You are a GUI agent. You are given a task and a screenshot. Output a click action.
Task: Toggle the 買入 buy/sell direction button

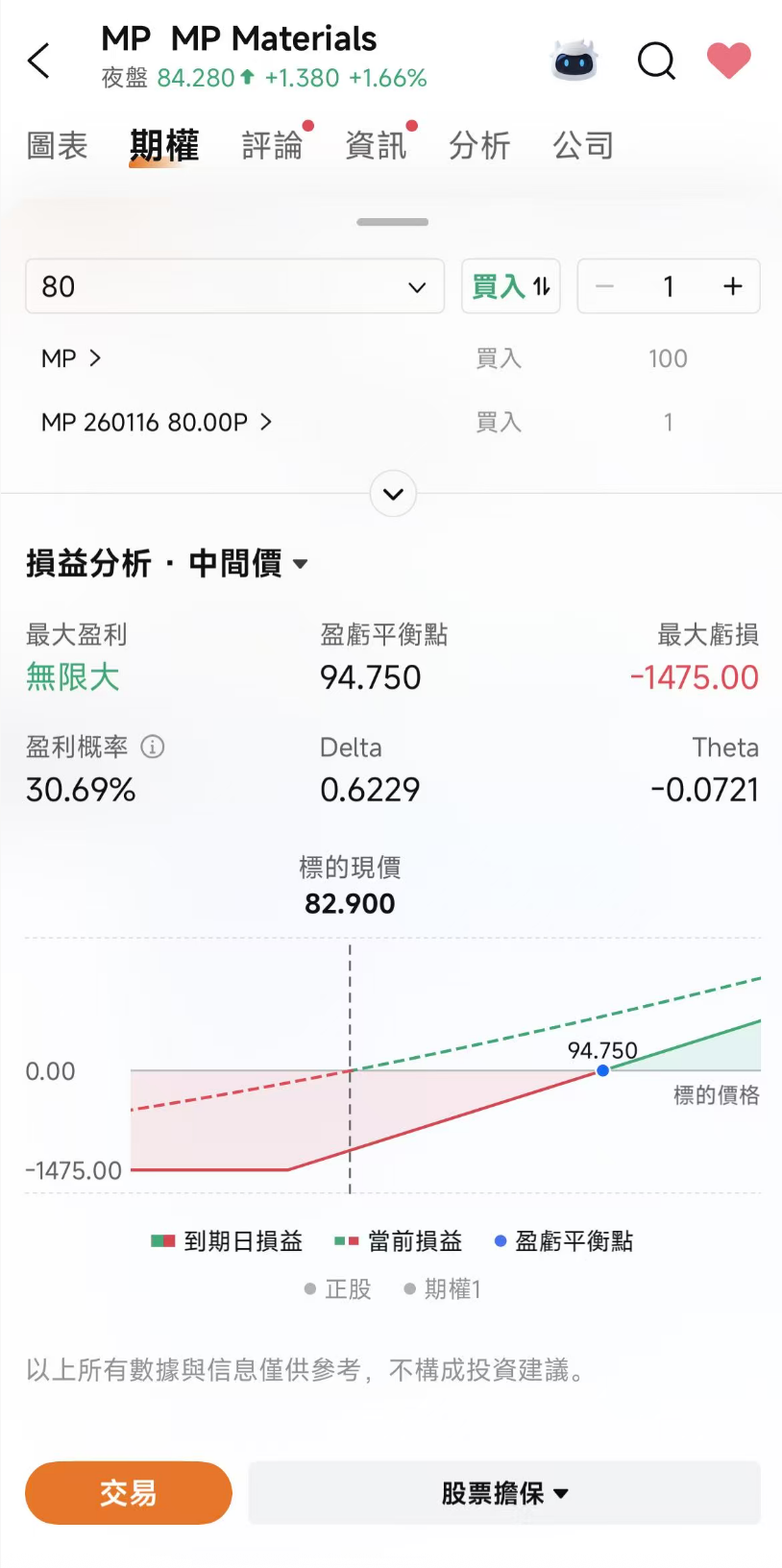pos(510,286)
